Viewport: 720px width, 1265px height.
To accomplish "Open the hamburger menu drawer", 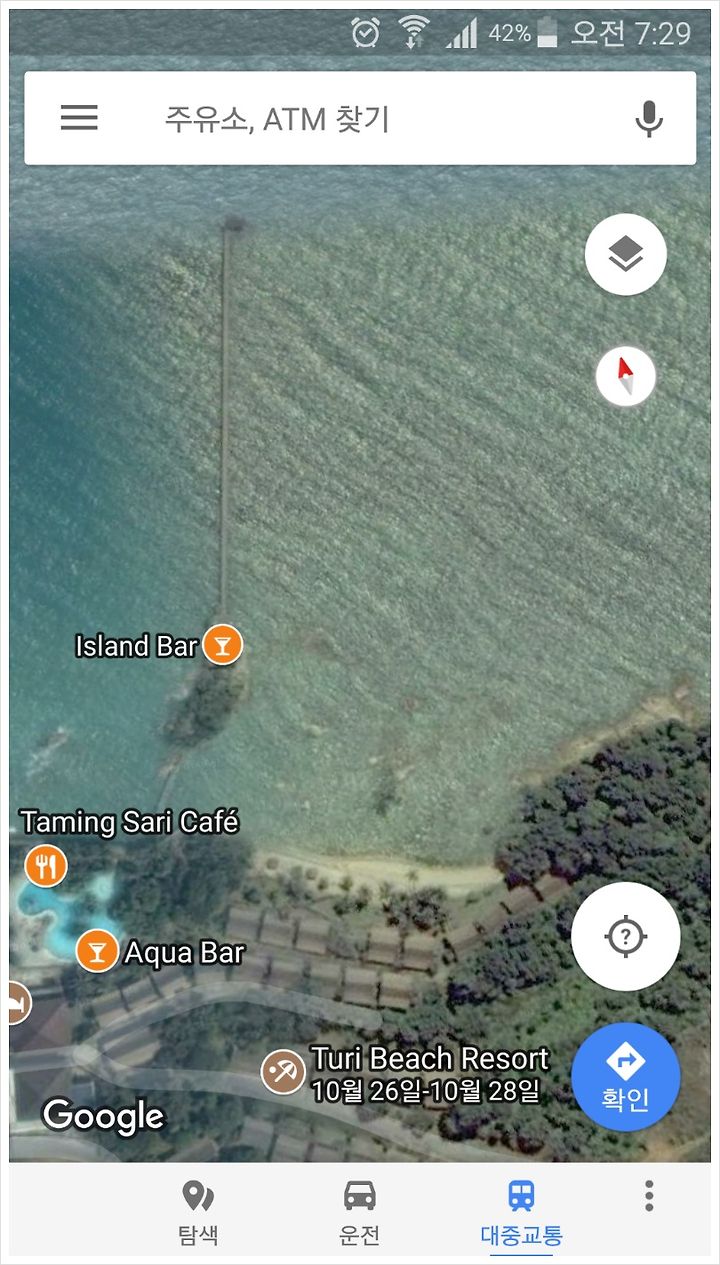I will pyautogui.click(x=79, y=118).
